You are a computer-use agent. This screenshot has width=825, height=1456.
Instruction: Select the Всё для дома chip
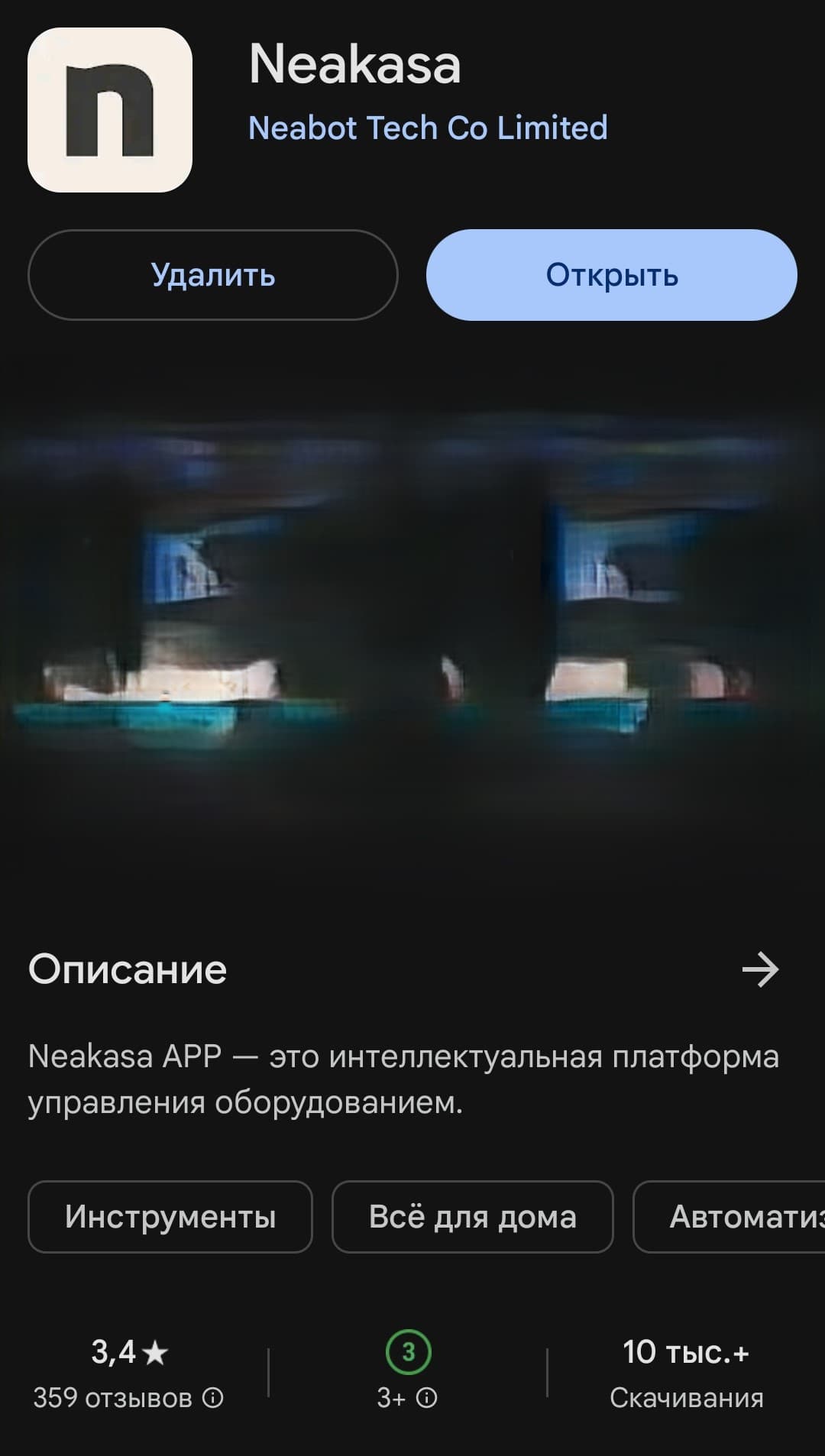pyautogui.click(x=472, y=1217)
